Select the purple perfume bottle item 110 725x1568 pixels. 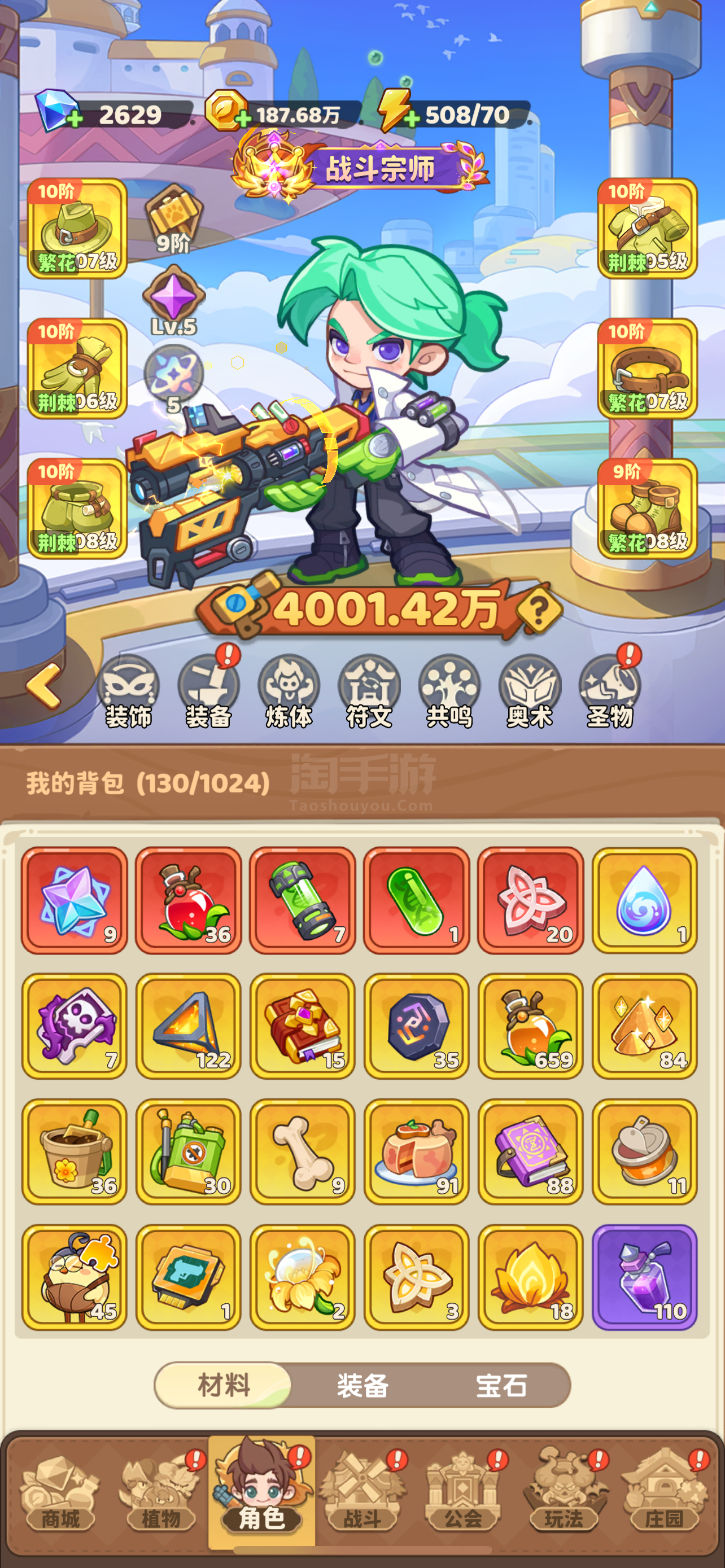644,1277
